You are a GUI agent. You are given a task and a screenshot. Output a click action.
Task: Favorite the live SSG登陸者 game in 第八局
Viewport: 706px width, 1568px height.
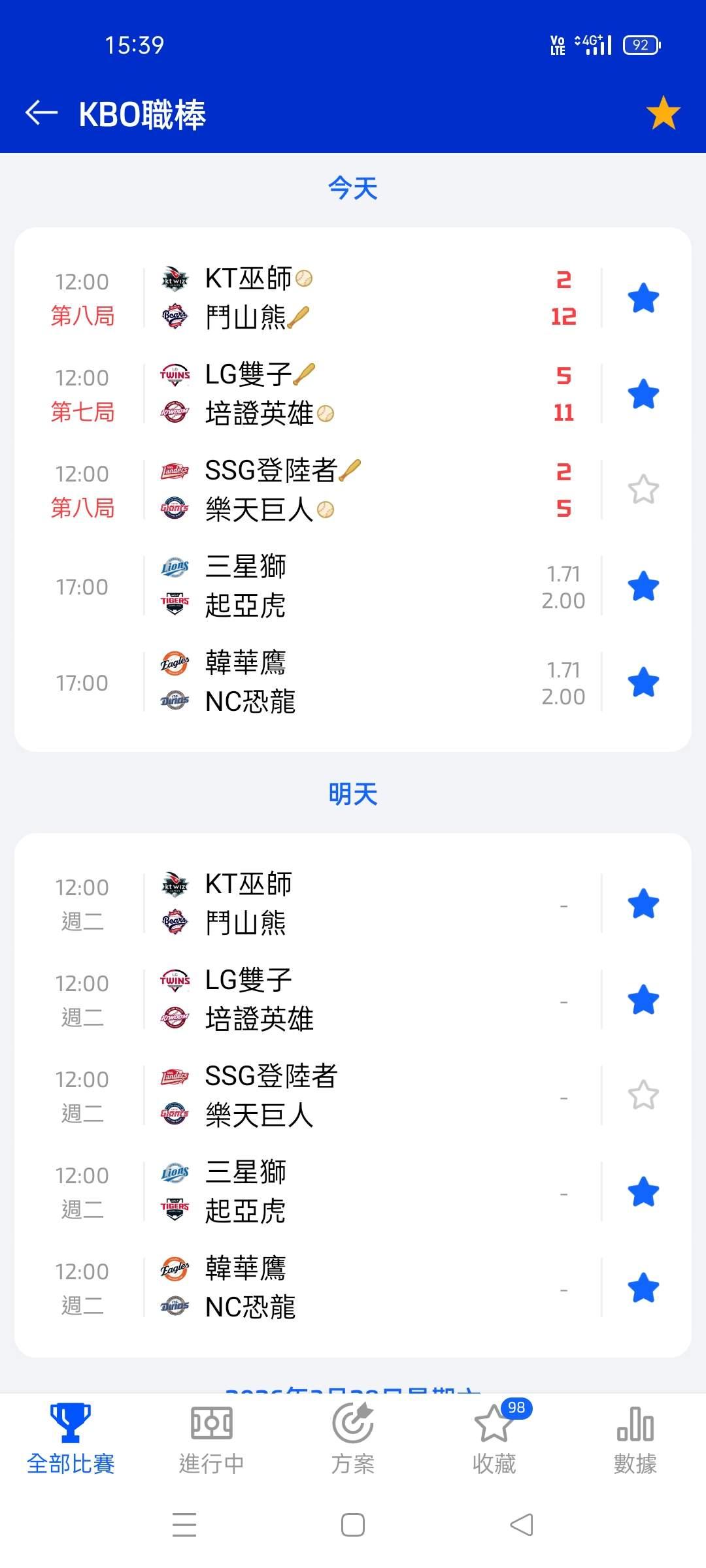point(643,490)
